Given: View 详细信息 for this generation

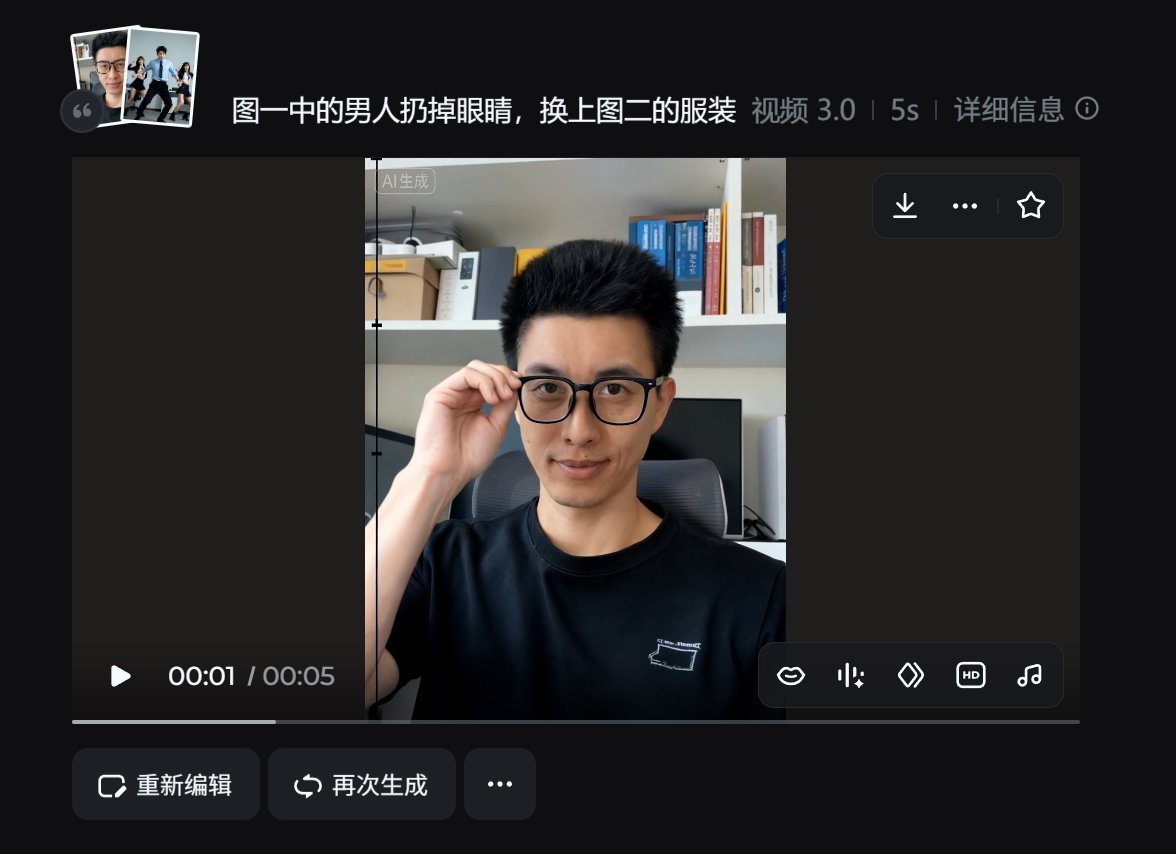Looking at the screenshot, I should coord(1025,109).
